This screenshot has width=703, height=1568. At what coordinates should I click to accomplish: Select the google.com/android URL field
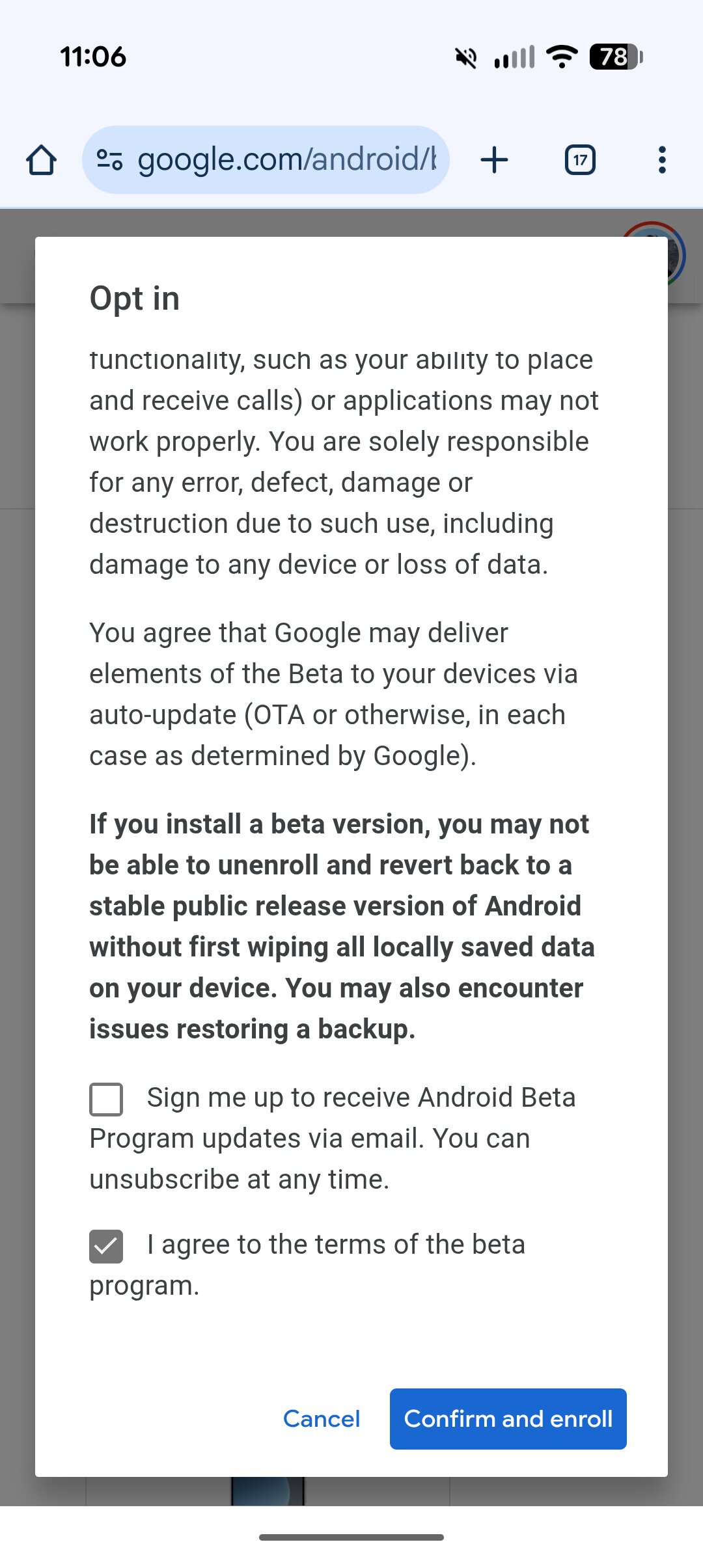click(x=286, y=159)
